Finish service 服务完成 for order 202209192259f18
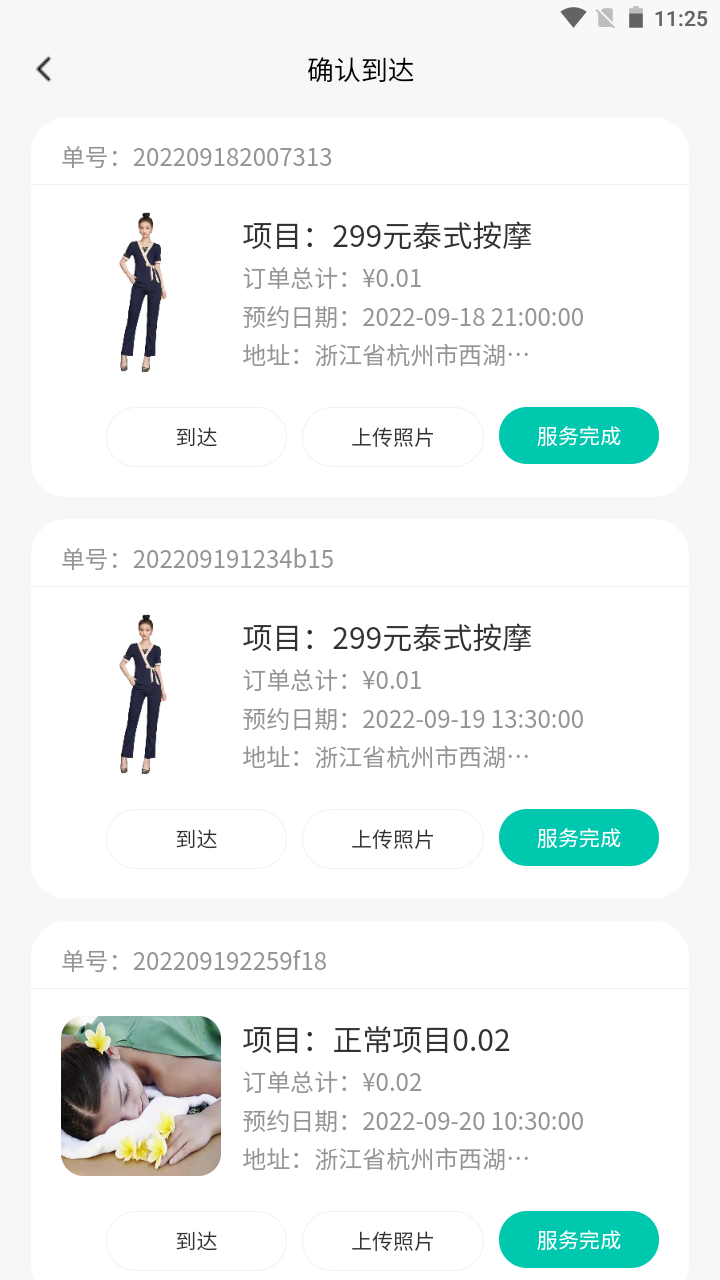Viewport: 720px width, 1280px height. (x=578, y=1240)
